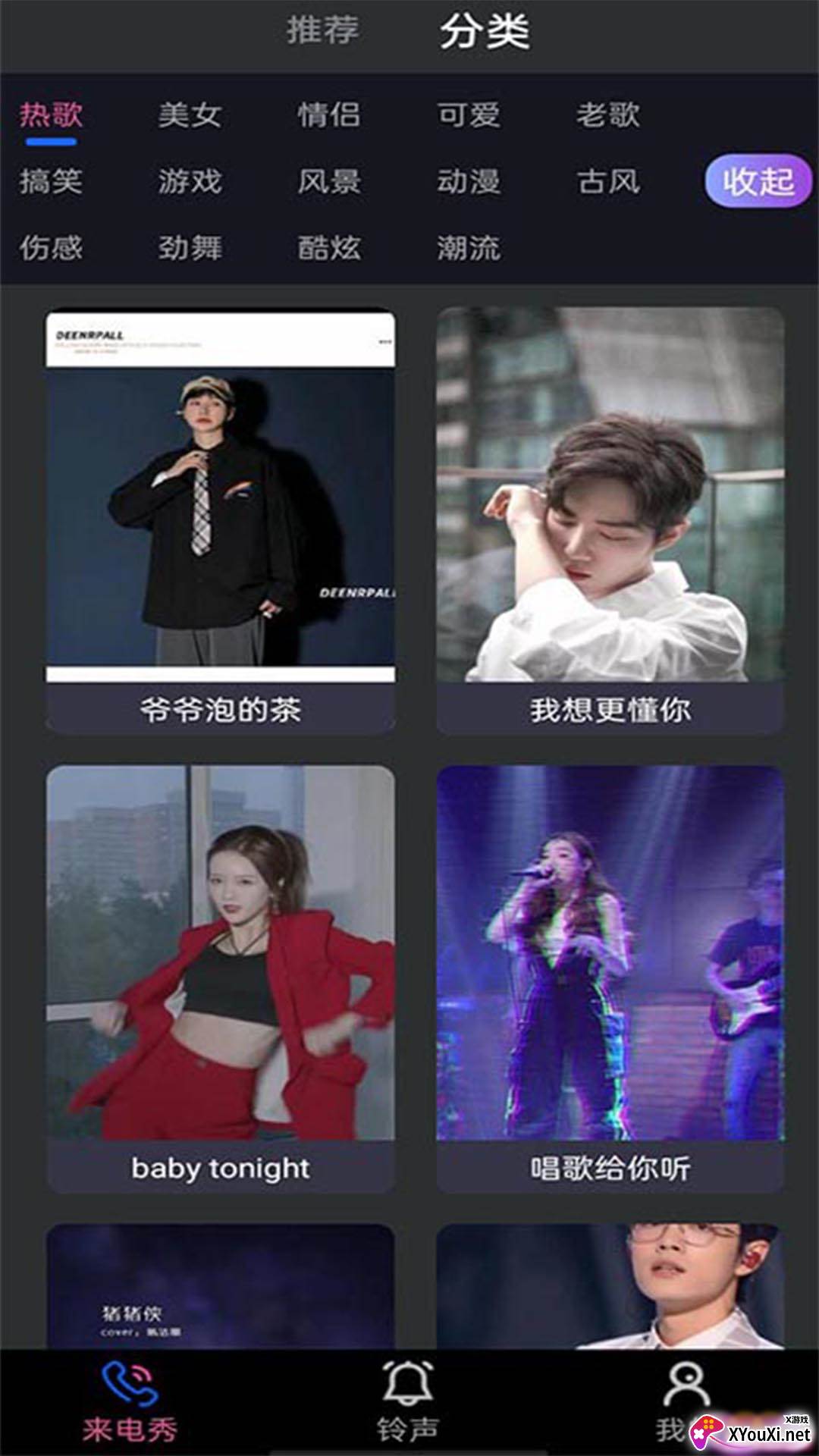Open the baby tonight video card
Viewport: 819px width, 1456px height.
coord(220,978)
